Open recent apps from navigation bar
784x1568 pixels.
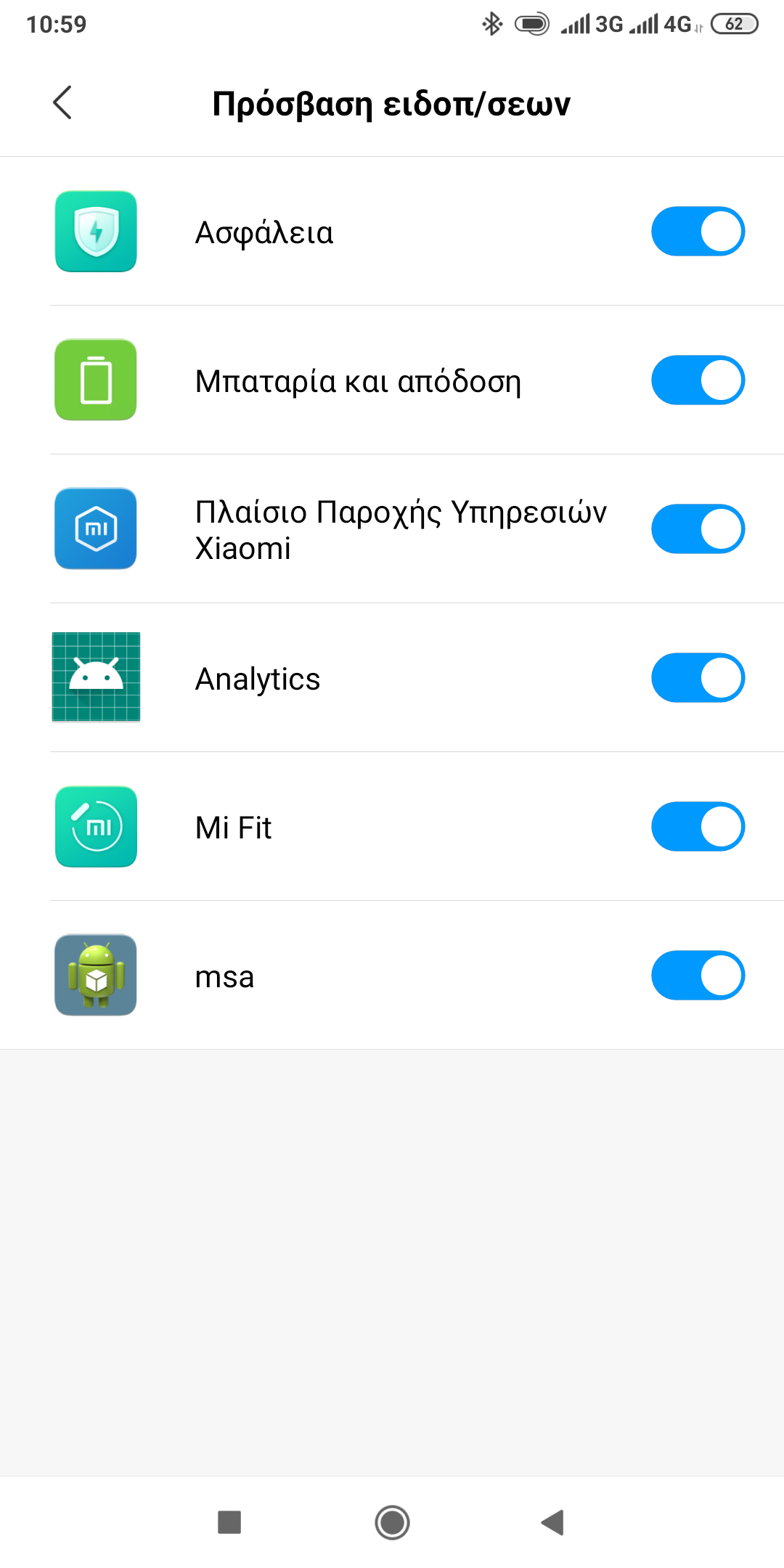(x=229, y=1522)
